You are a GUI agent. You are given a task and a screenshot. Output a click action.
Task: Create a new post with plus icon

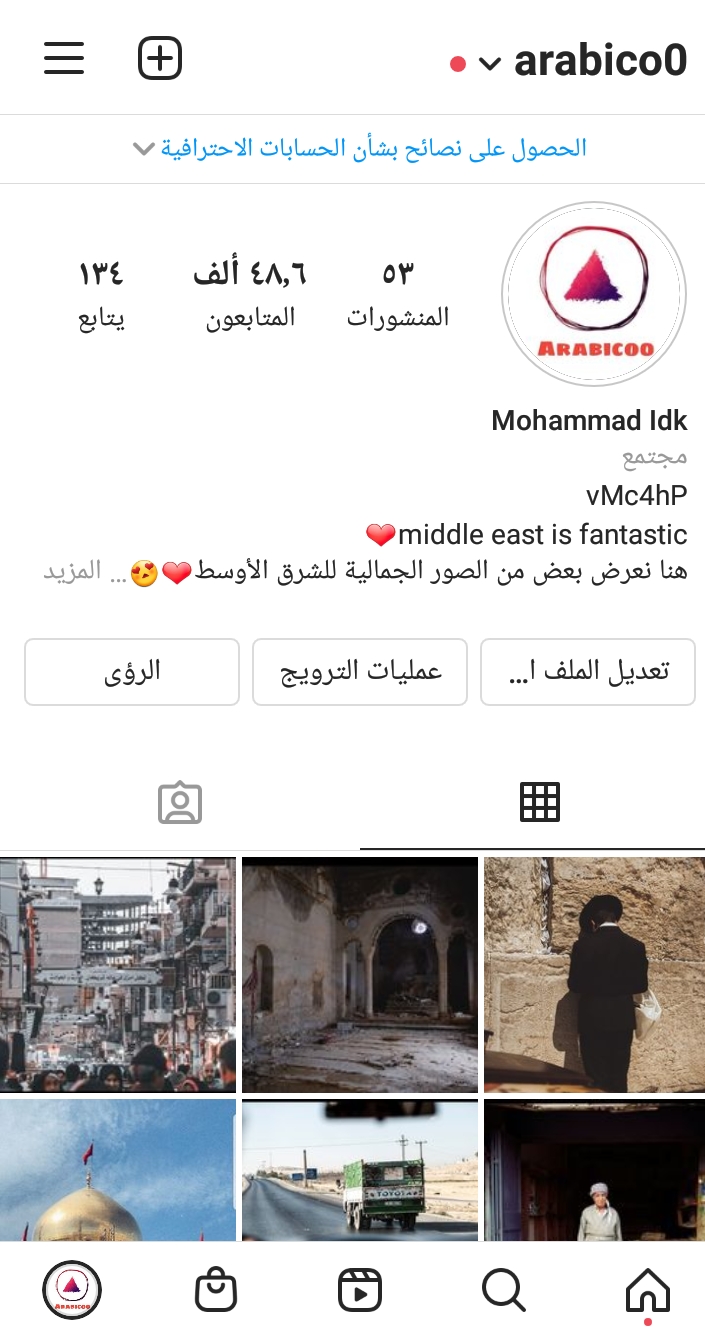160,59
